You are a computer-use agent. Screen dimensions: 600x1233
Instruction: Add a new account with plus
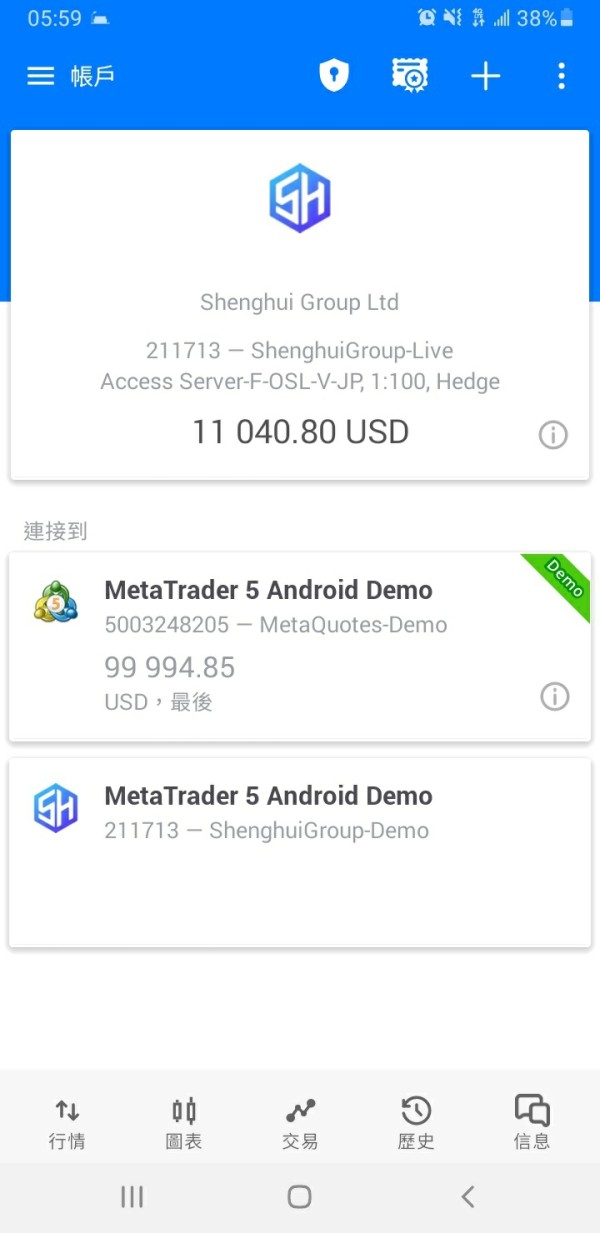coord(485,76)
